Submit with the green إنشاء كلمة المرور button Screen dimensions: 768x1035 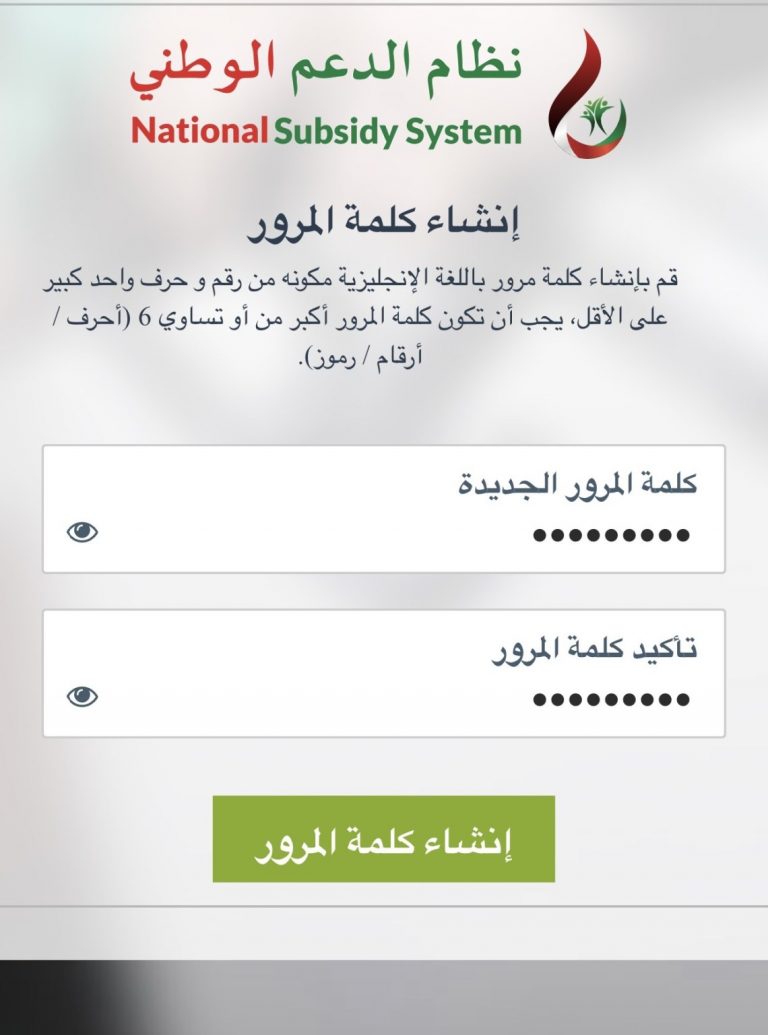(383, 839)
